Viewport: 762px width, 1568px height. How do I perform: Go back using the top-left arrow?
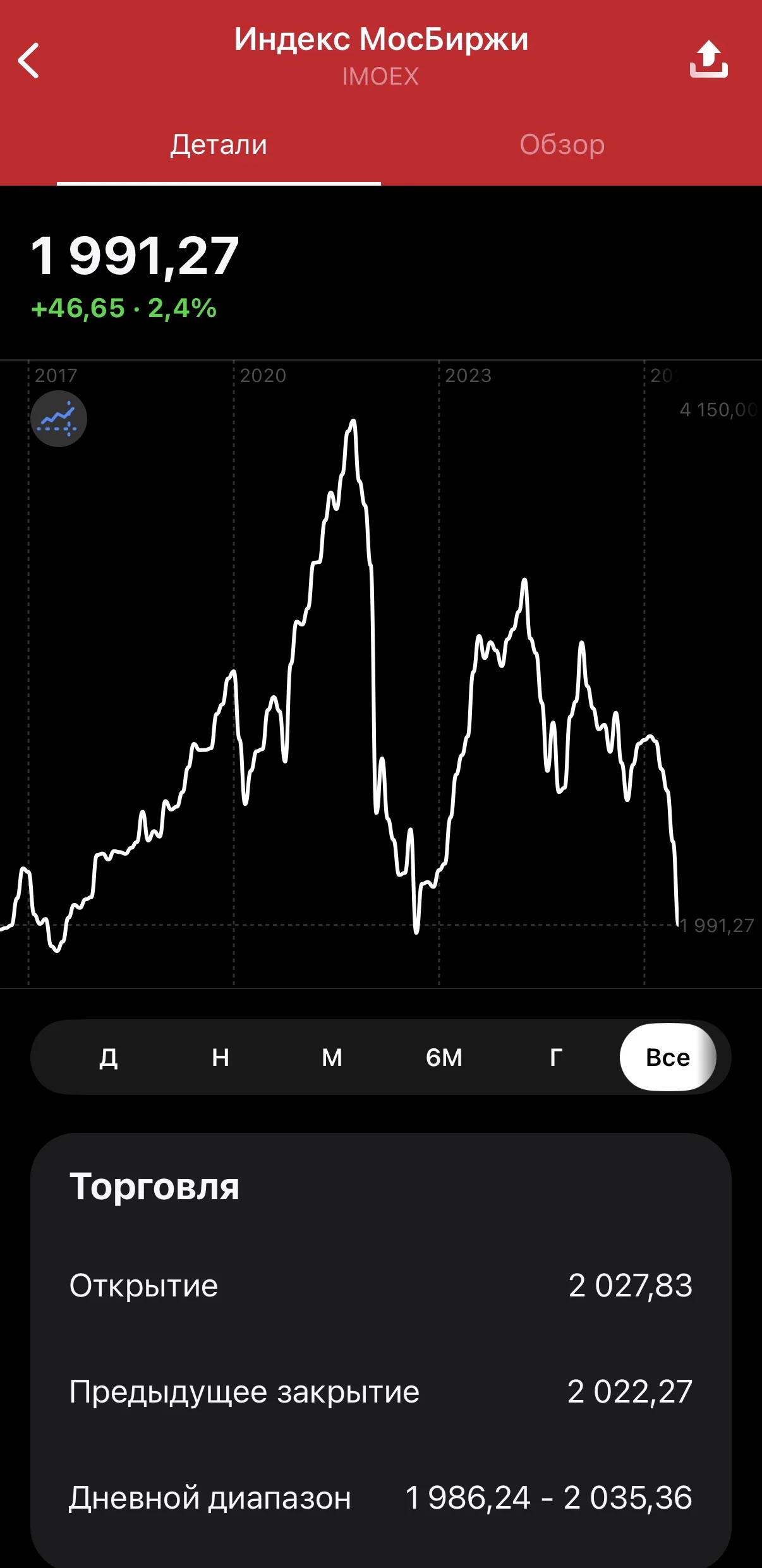tap(28, 61)
